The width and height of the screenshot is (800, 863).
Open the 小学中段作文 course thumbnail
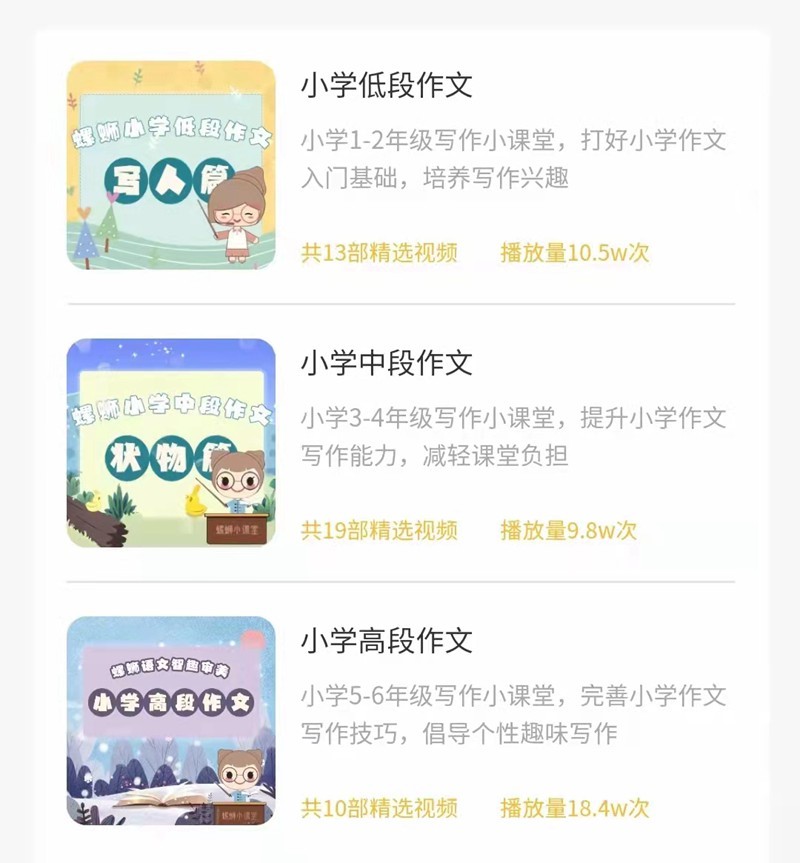point(170,440)
